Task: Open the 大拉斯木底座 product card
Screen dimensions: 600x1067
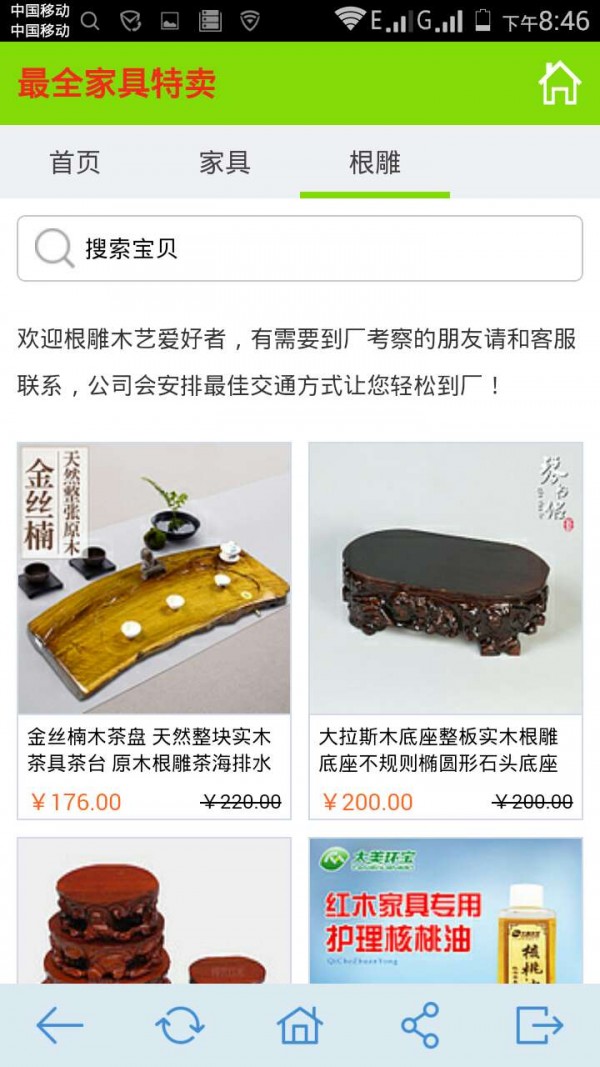Action: coord(445,630)
